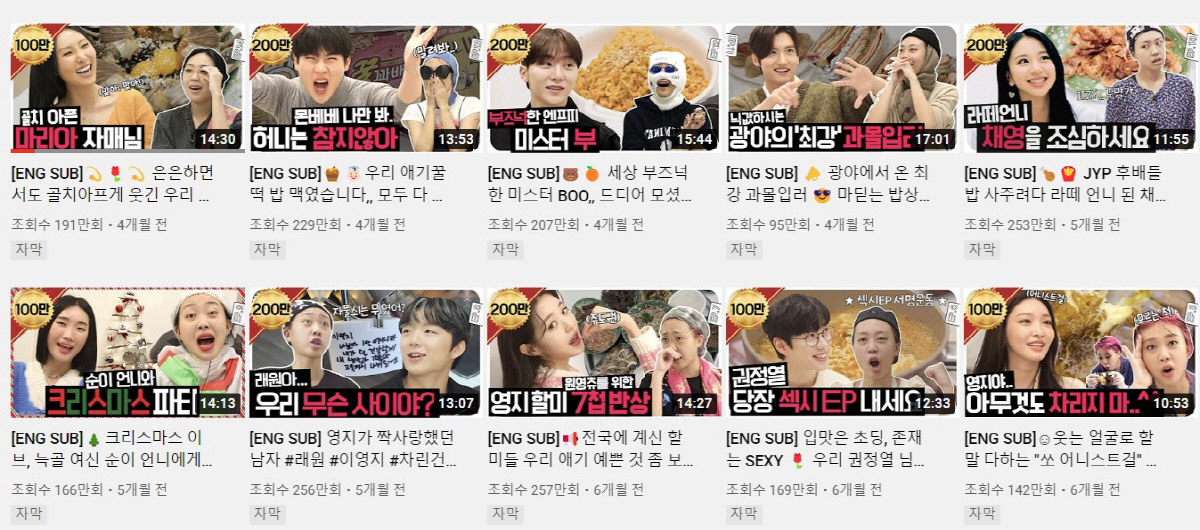Open the 14:30 마리아 자매님 video thumbnail
Screen dimensions: 1200x530
pos(127,88)
